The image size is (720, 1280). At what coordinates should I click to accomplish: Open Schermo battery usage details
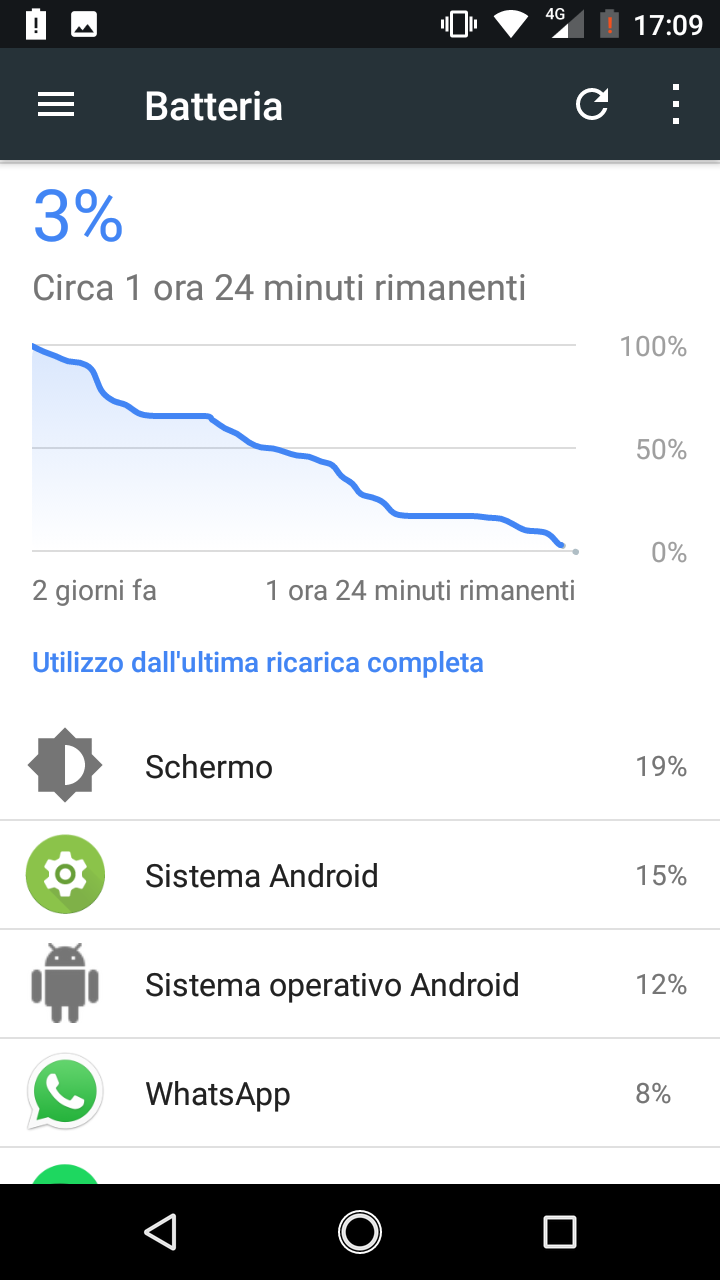click(360, 767)
